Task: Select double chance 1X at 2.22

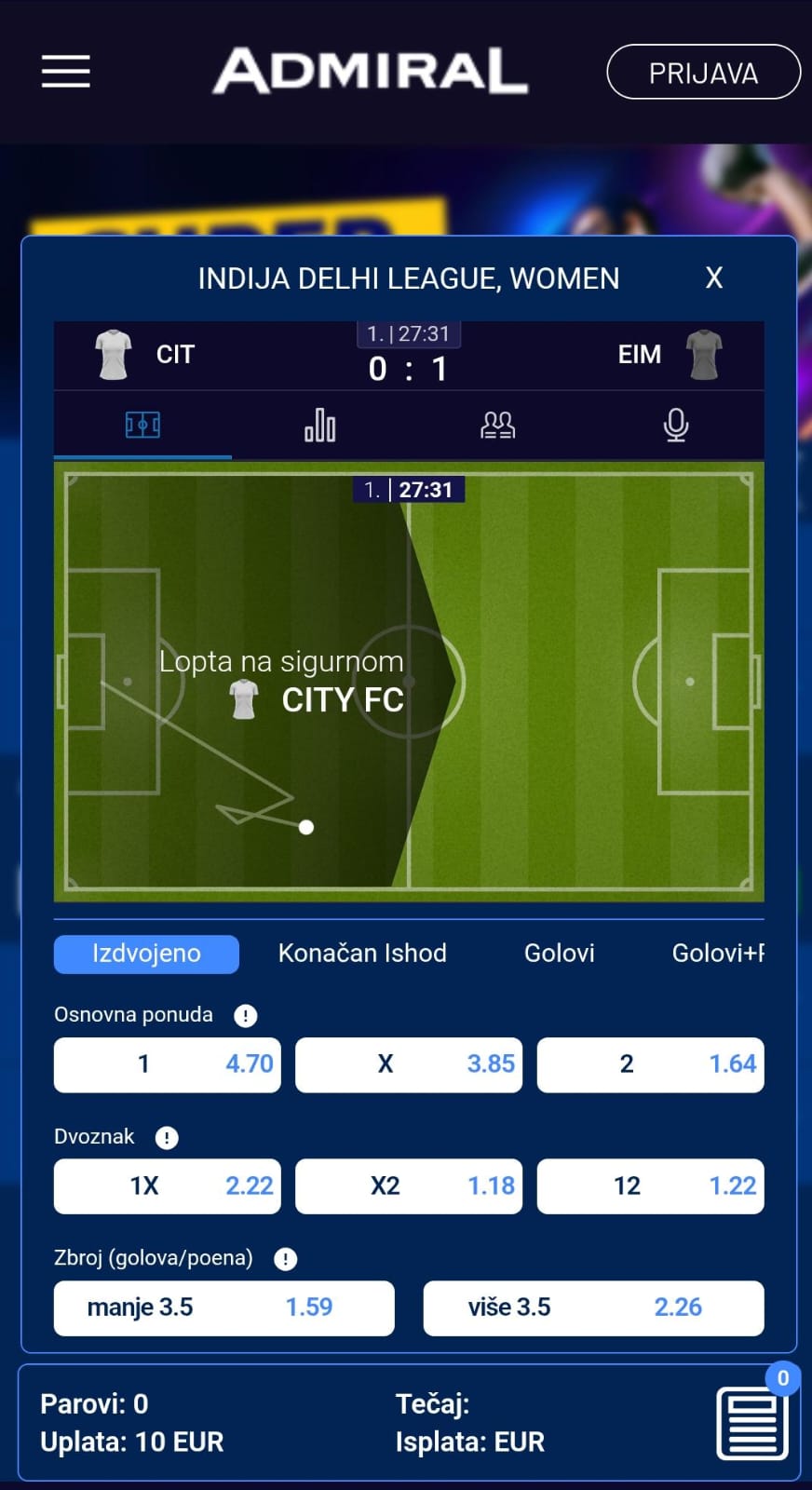Action: click(x=168, y=1185)
